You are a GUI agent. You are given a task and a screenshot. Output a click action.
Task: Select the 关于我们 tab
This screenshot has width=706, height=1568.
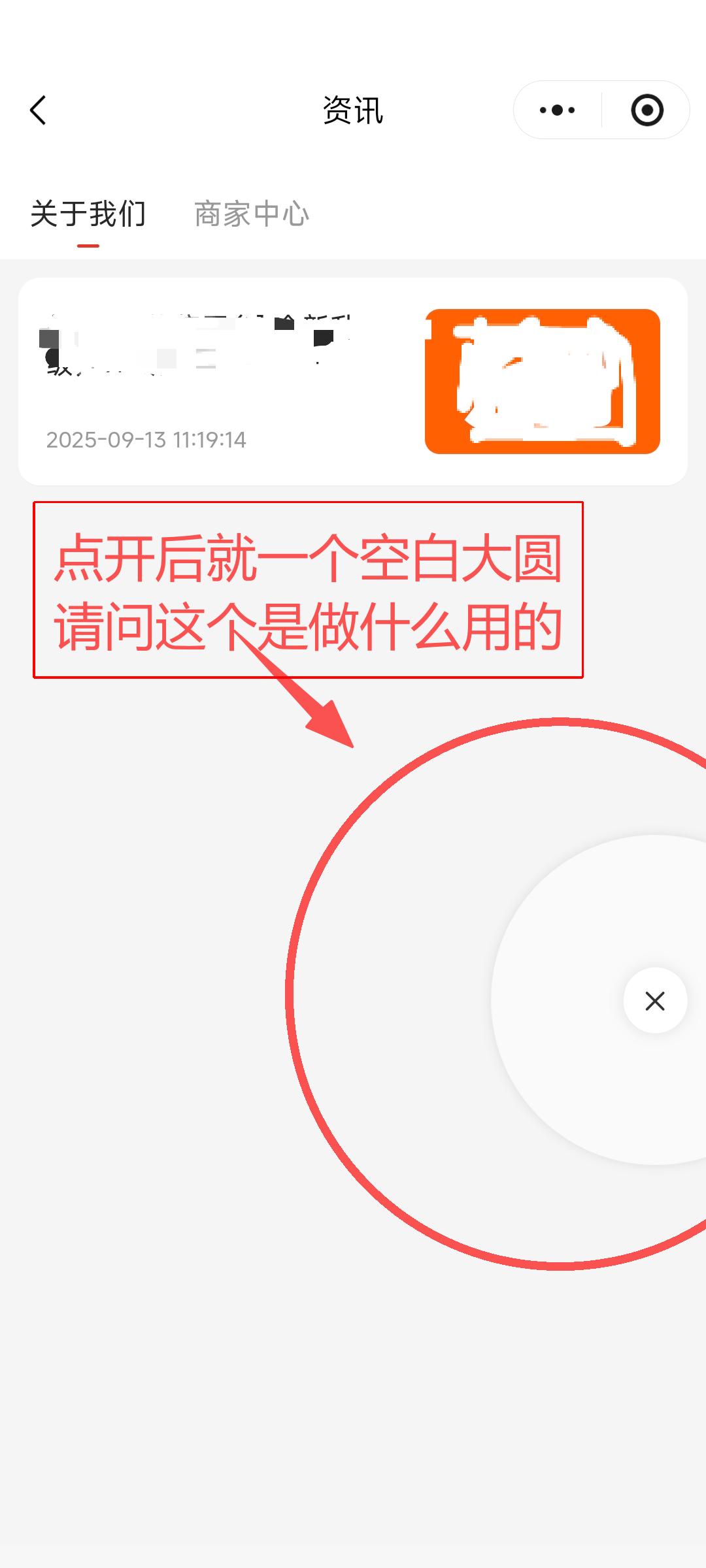pyautogui.click(x=88, y=214)
